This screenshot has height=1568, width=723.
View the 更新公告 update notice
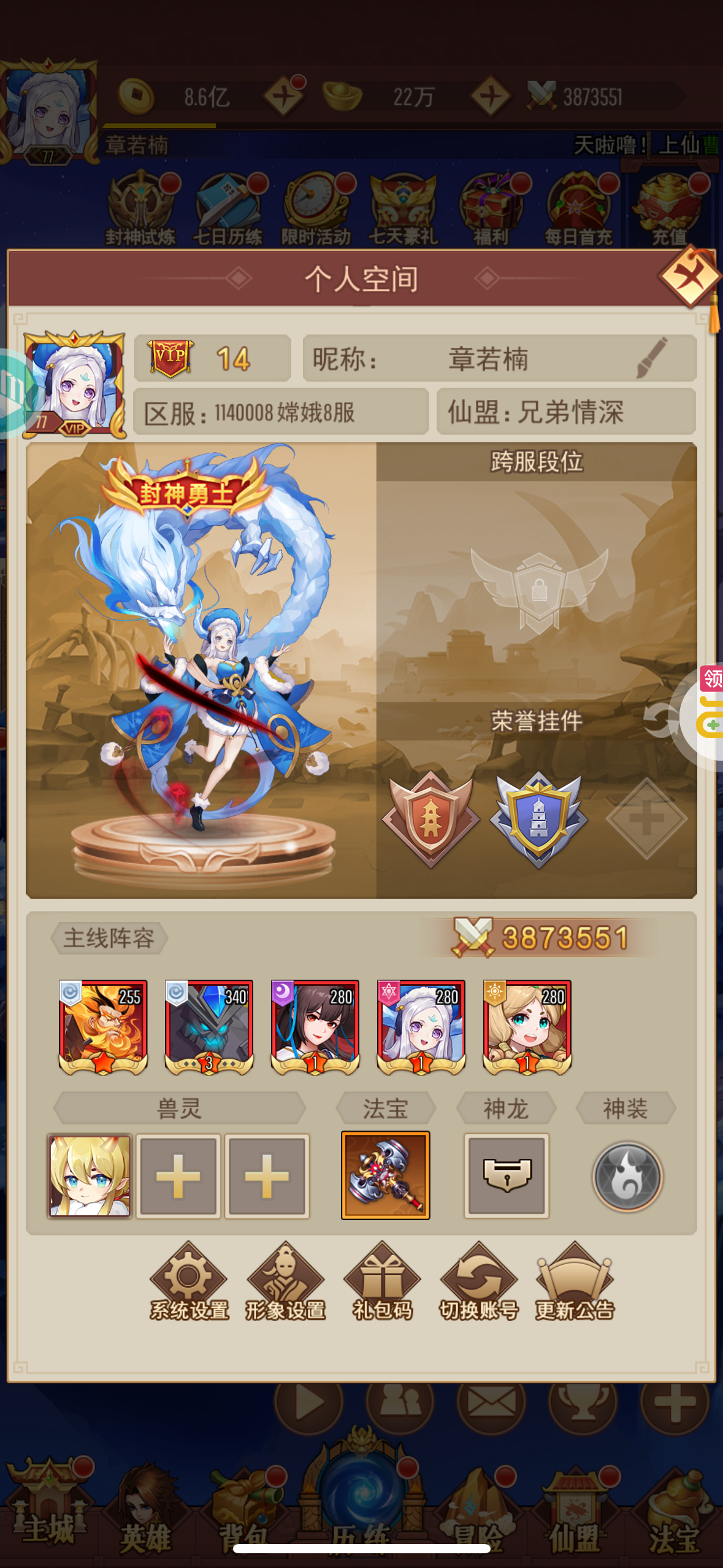[x=575, y=1282]
